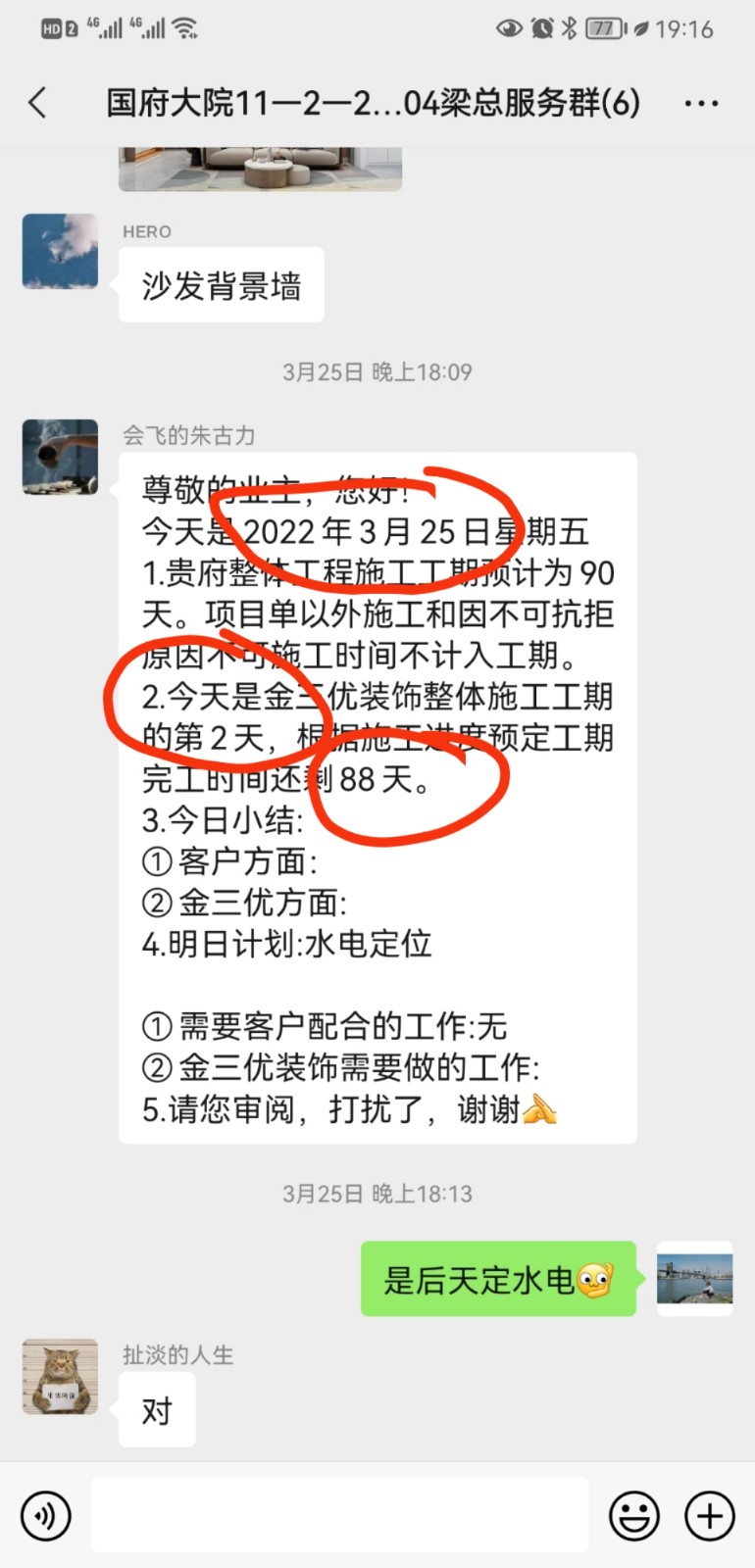Open 会飞的朱古力's profile avatar

(x=61, y=457)
